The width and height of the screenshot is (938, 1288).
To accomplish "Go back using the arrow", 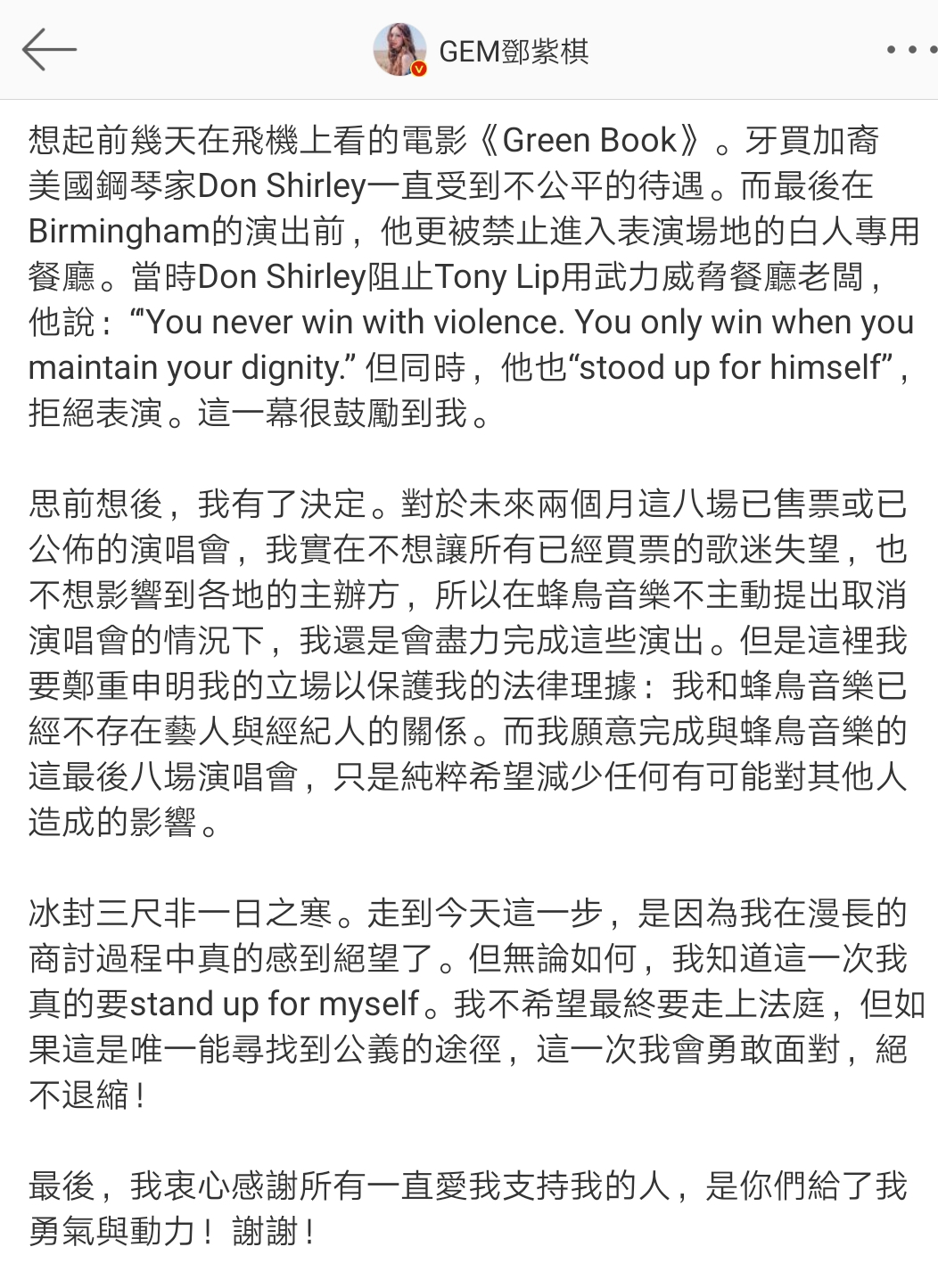I will tap(49, 49).
